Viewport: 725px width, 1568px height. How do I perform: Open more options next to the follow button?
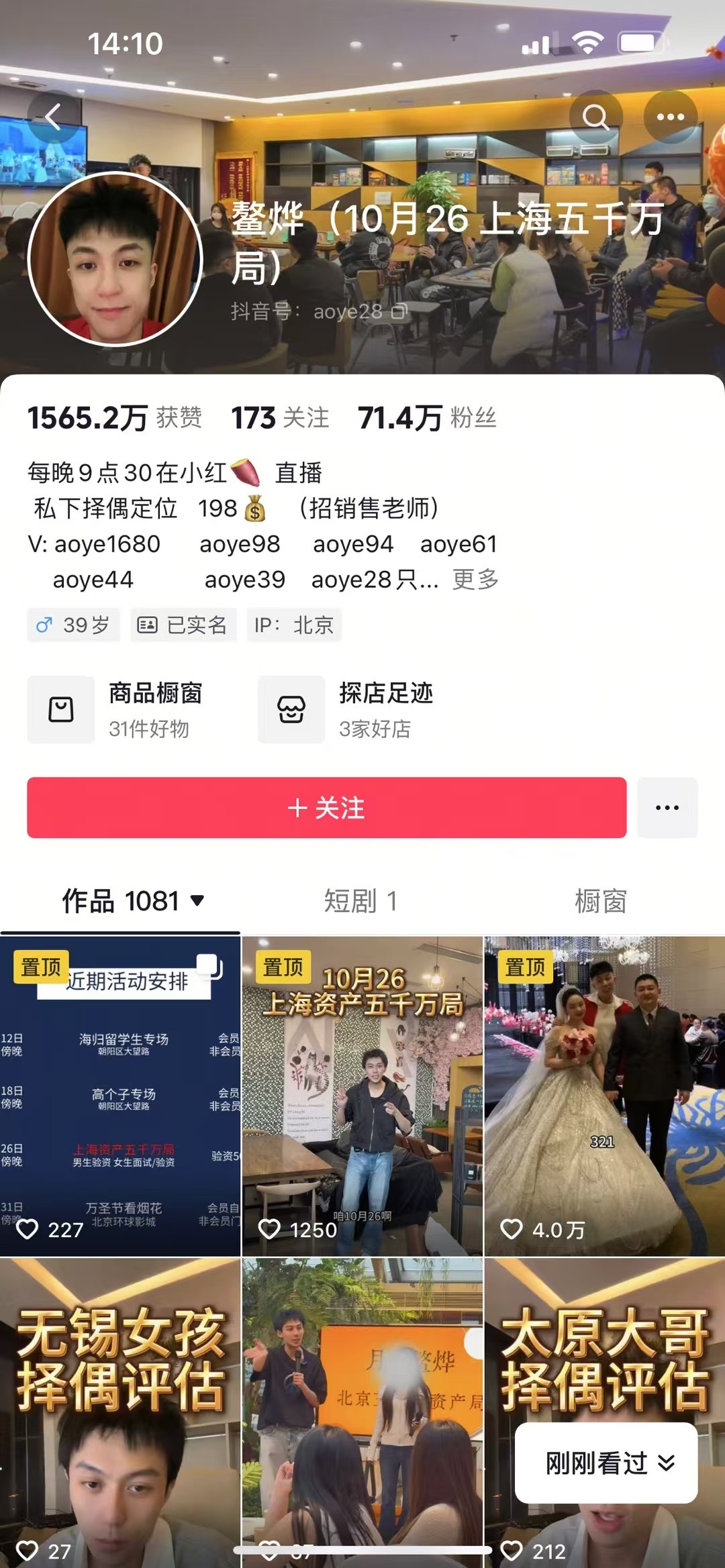[x=667, y=808]
